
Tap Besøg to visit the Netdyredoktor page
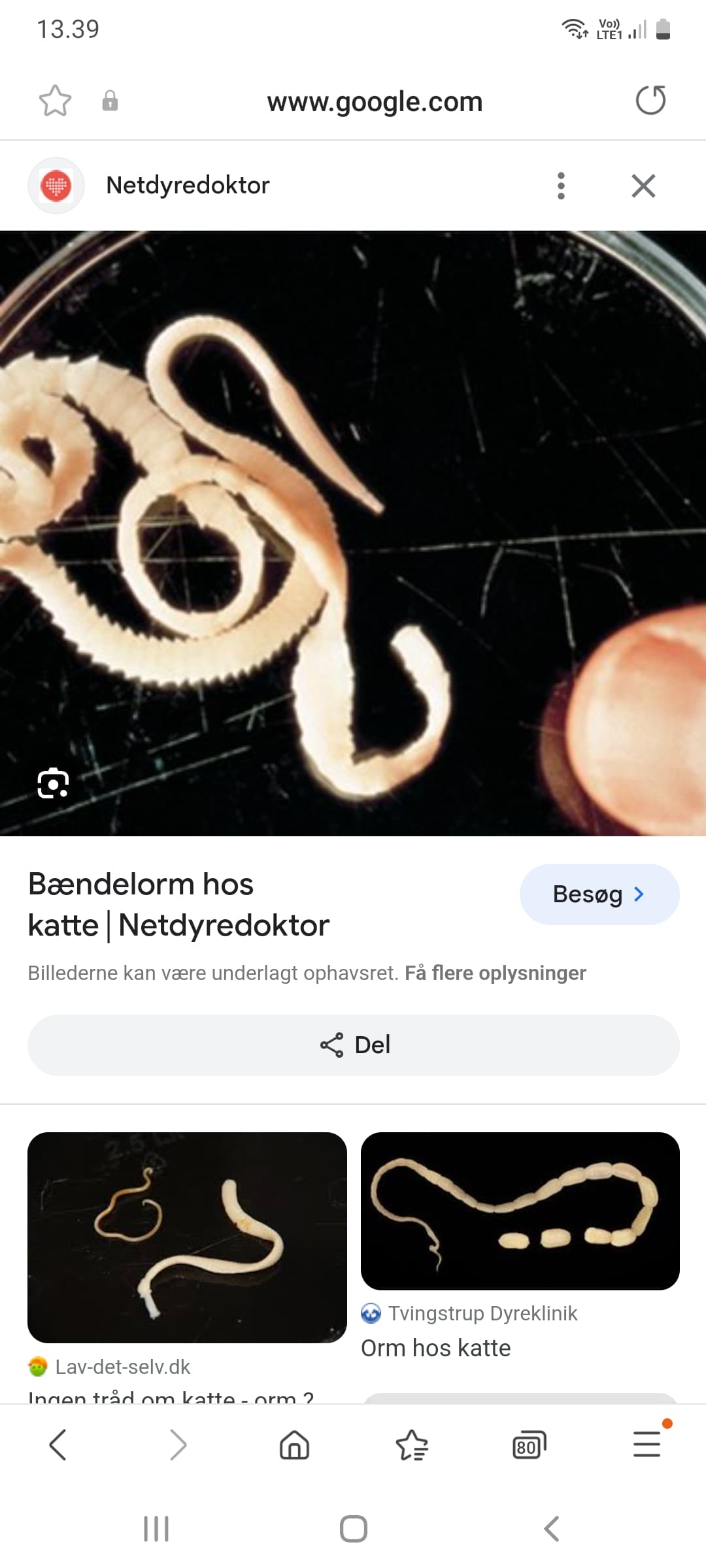point(599,894)
